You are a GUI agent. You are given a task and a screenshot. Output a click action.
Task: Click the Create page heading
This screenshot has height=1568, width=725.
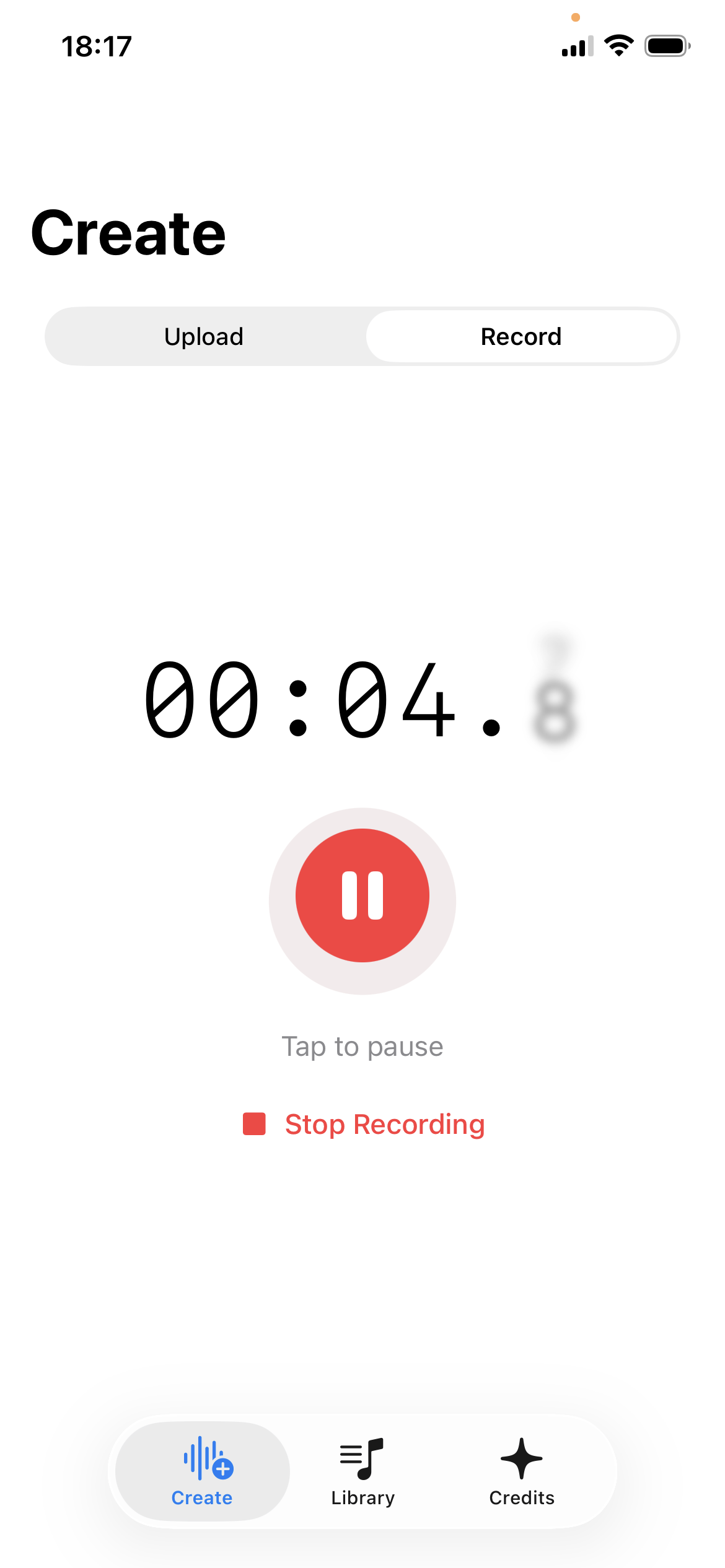tap(129, 233)
